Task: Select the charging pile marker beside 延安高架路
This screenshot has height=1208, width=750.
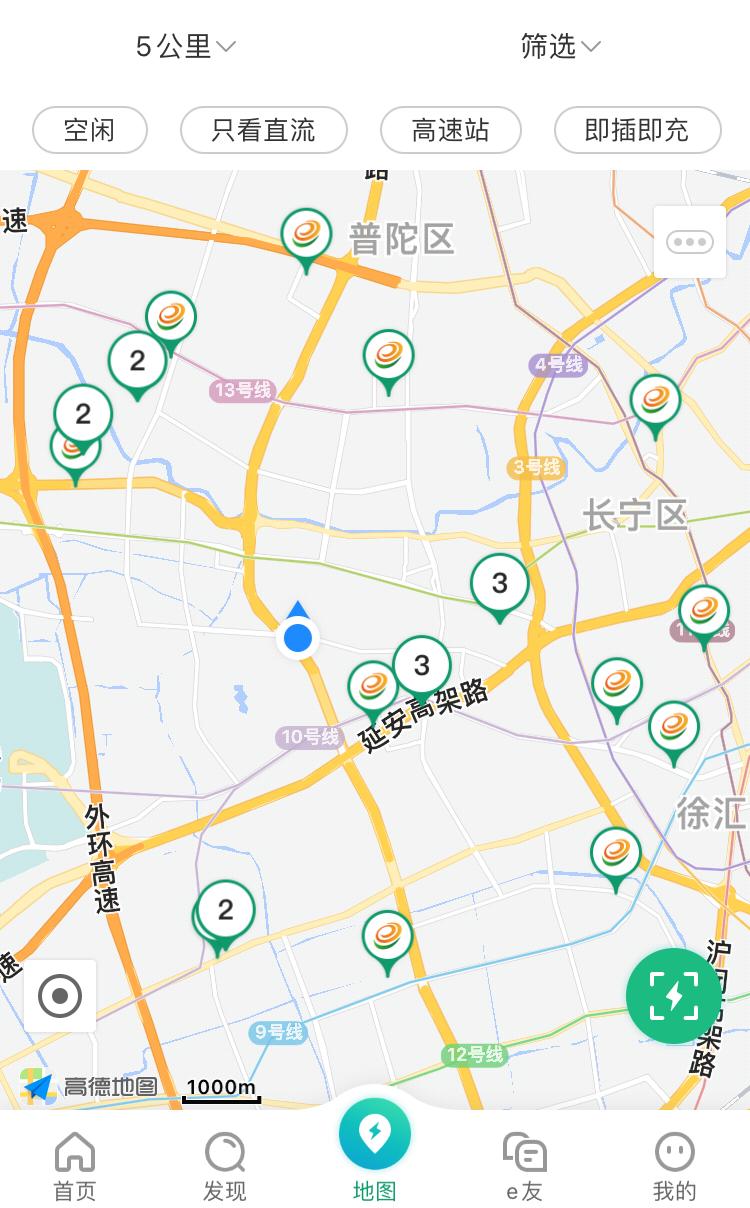Action: 370,687
